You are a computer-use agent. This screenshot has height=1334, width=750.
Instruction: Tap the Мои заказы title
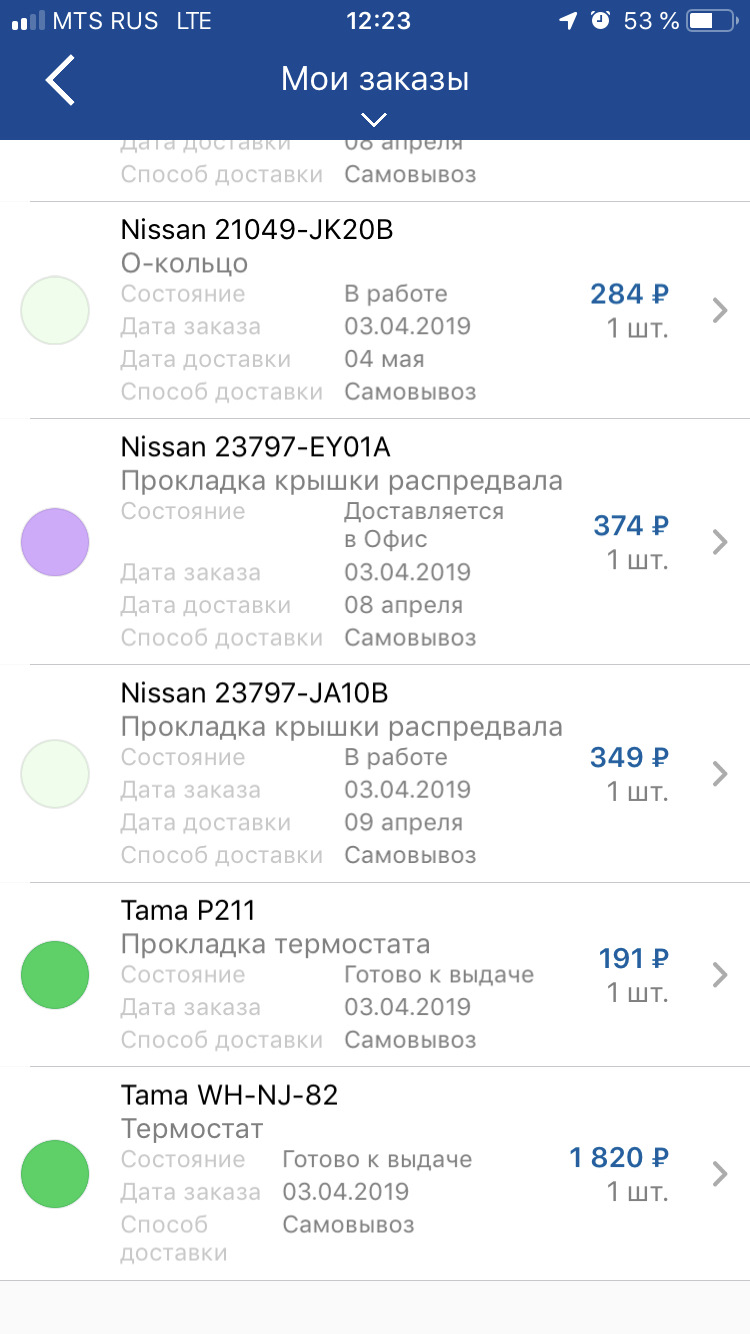tap(373, 80)
